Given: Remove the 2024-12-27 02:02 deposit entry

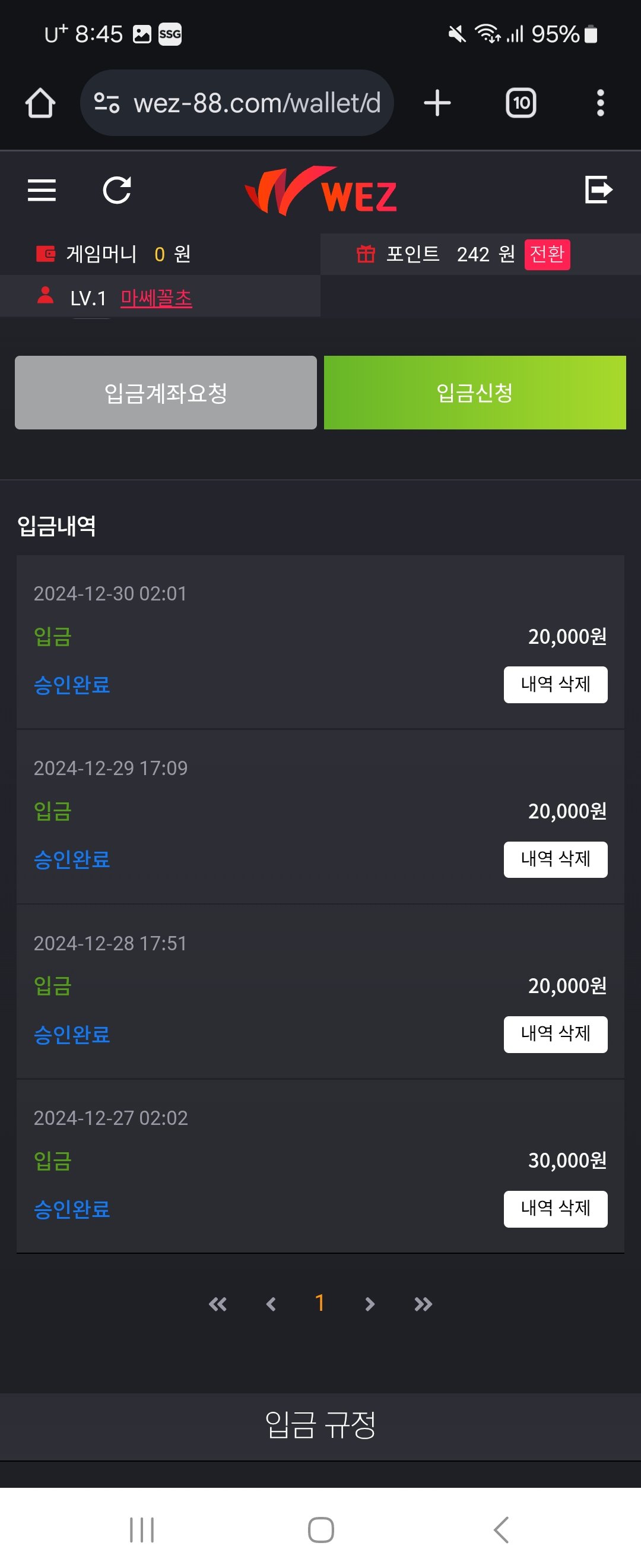Looking at the screenshot, I should [x=554, y=1209].
